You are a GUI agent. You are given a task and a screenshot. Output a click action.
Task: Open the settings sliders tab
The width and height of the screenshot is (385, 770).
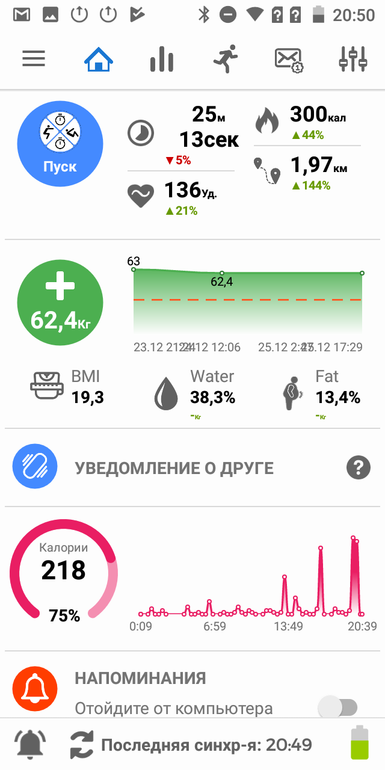click(x=353, y=59)
